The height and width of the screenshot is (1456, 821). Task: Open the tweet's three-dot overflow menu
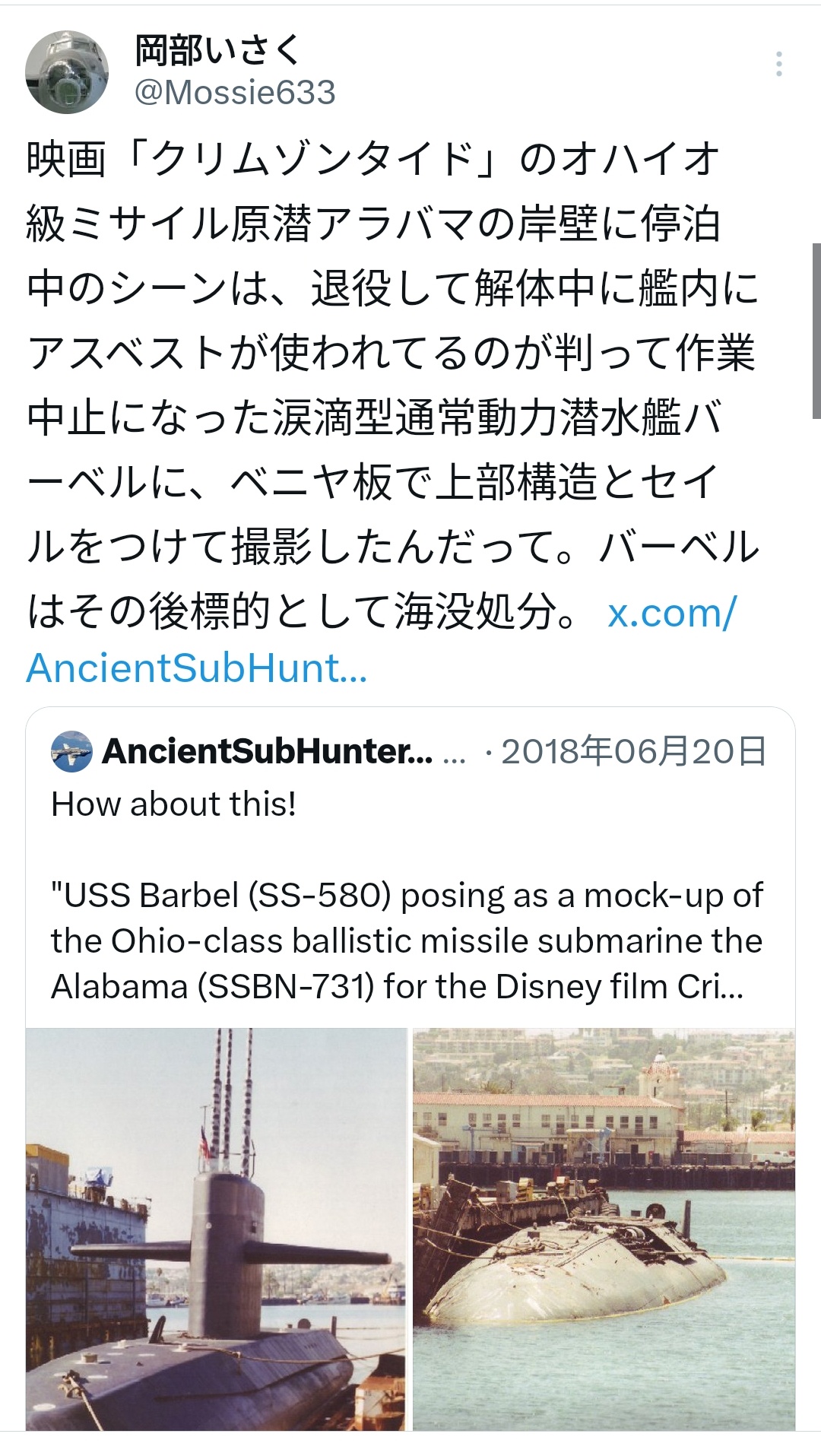pyautogui.click(x=778, y=65)
